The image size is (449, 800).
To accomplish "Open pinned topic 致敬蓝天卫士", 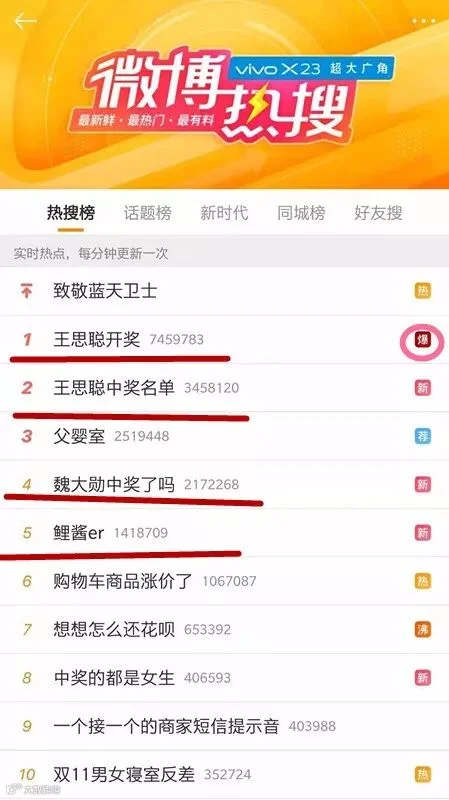I will (224, 291).
